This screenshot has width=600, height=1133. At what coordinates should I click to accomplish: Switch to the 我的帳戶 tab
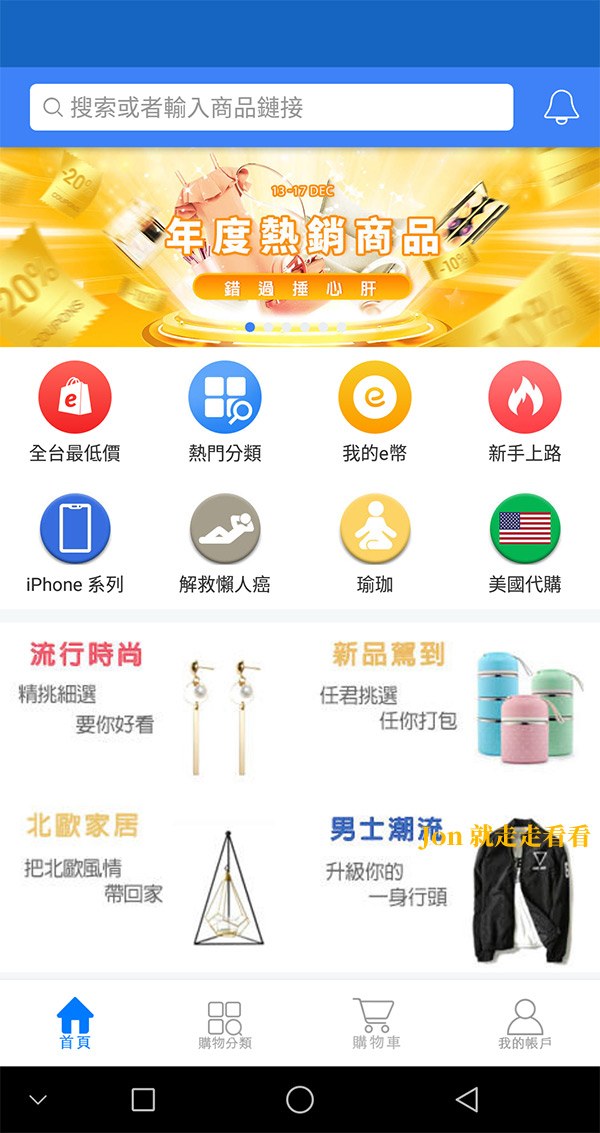(525, 1024)
